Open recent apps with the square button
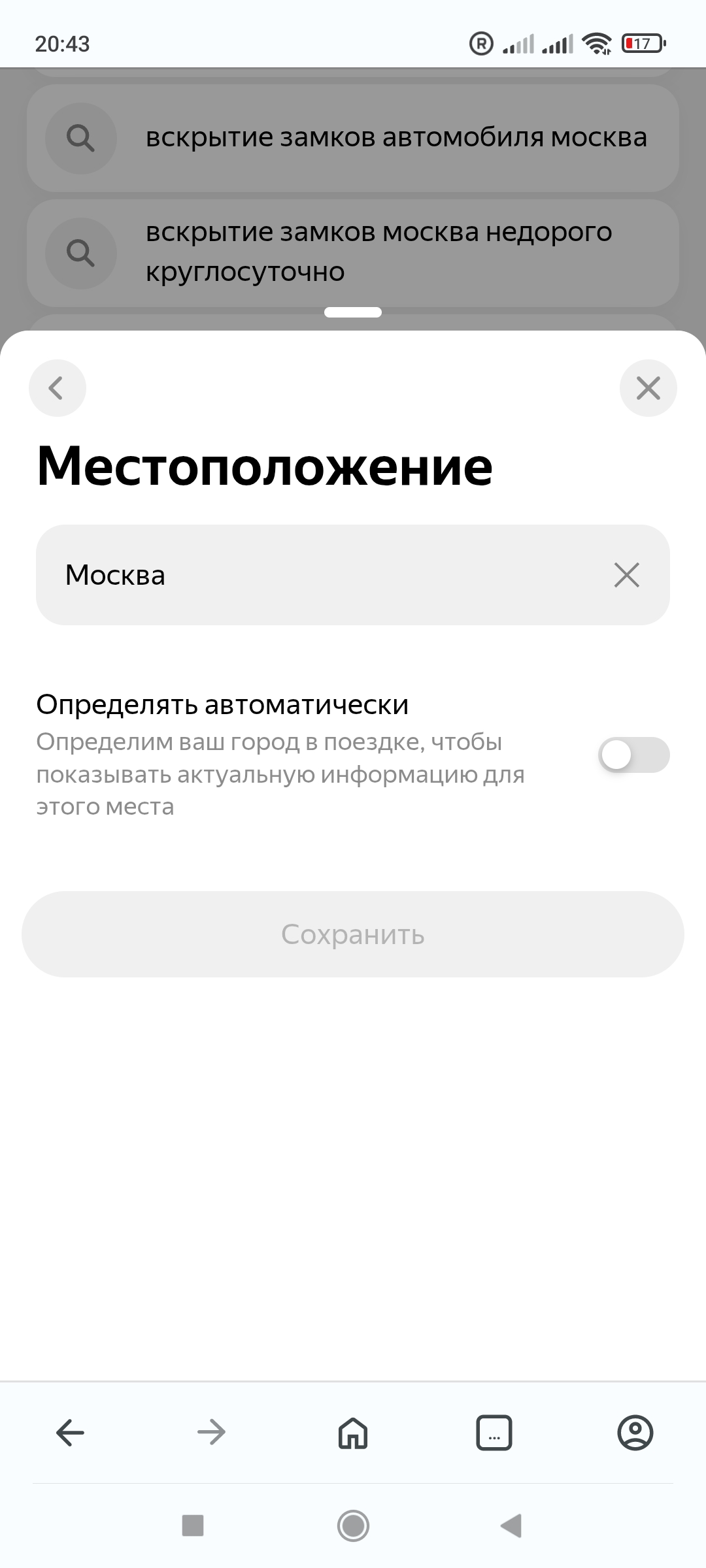The image size is (706, 1568). [193, 1526]
